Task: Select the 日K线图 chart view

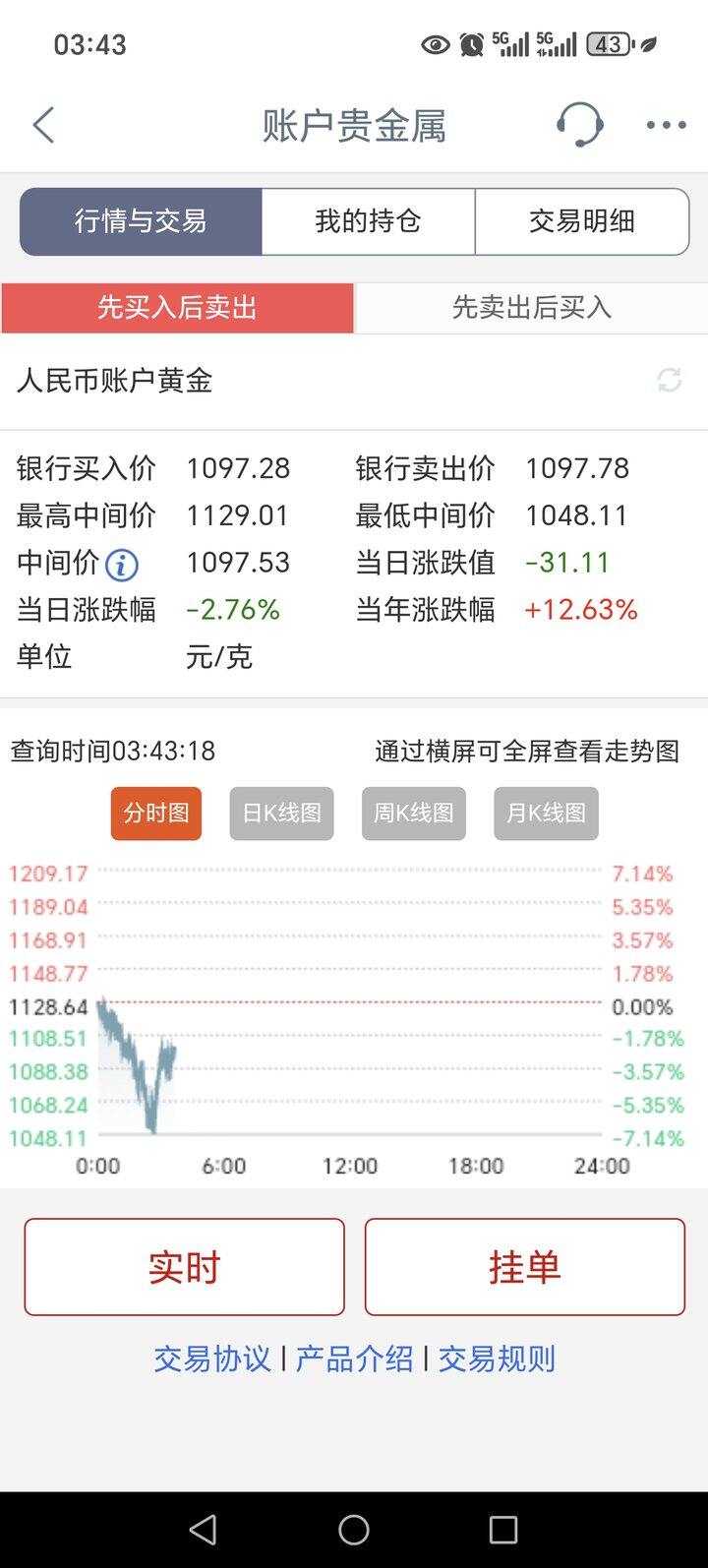Action: [x=281, y=813]
